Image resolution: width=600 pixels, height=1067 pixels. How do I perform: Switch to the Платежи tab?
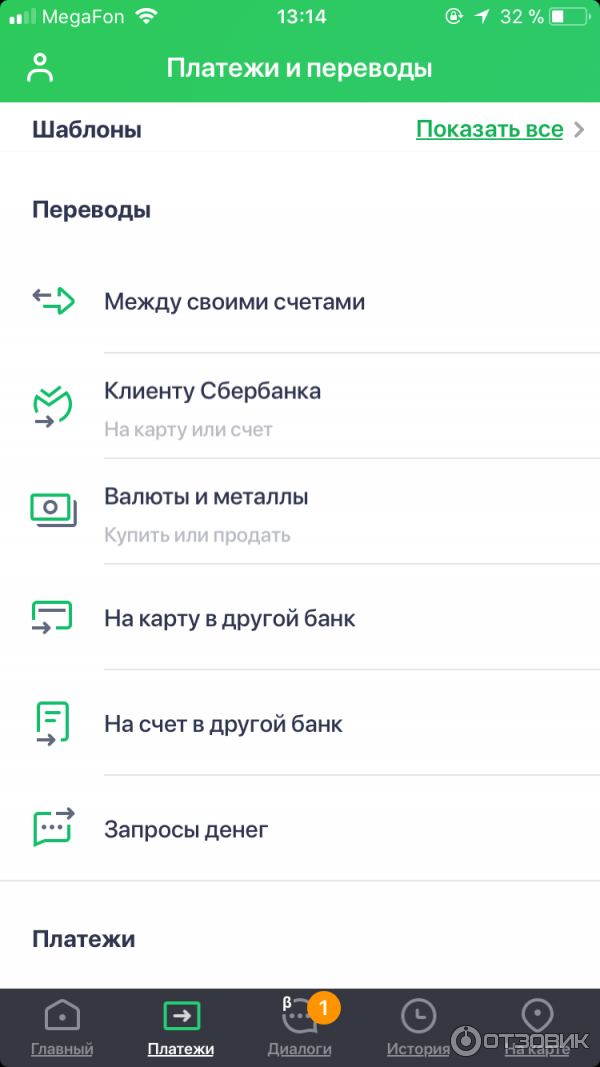pyautogui.click(x=181, y=1028)
